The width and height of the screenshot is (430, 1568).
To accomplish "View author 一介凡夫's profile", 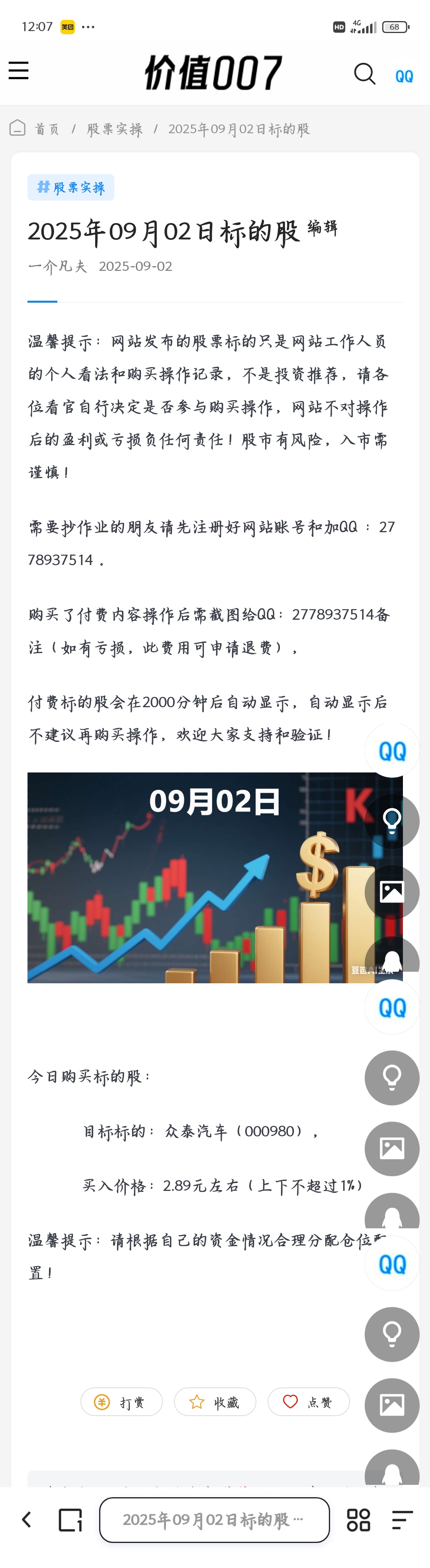I will click(57, 267).
